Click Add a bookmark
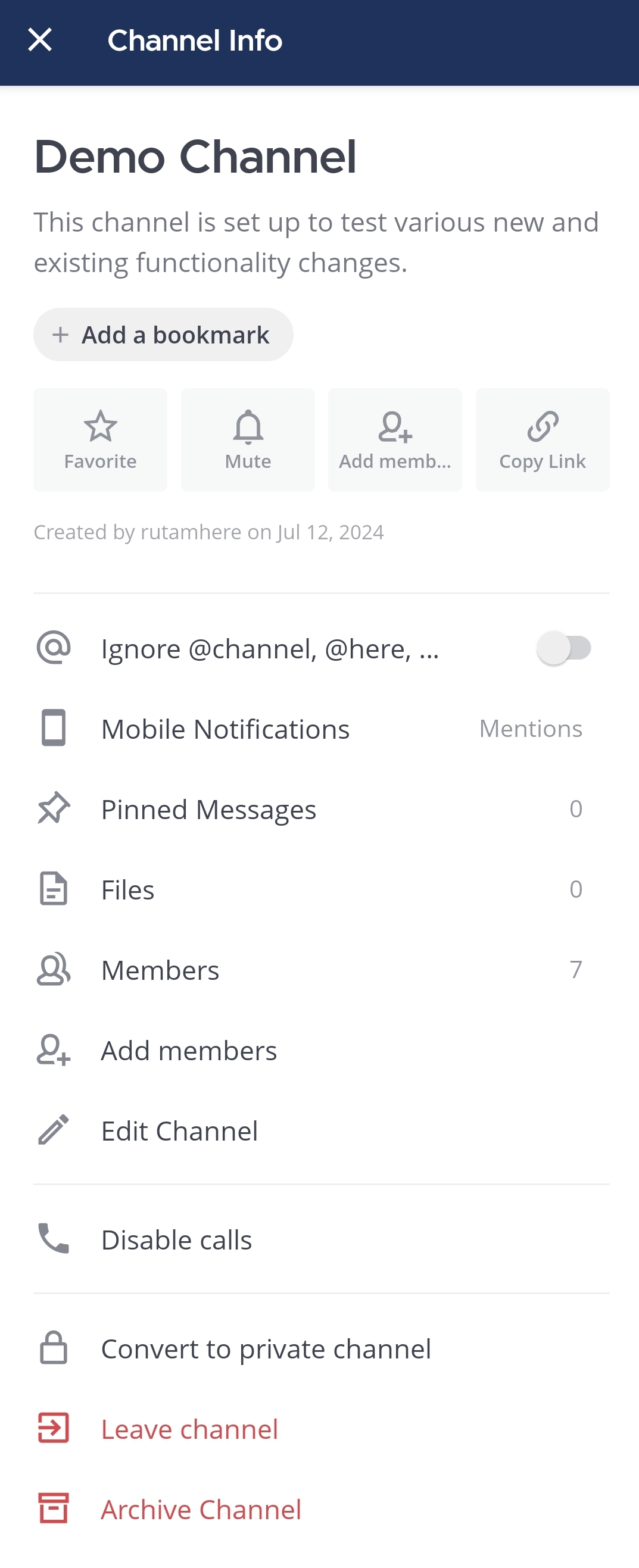The image size is (639, 1568). (x=163, y=334)
